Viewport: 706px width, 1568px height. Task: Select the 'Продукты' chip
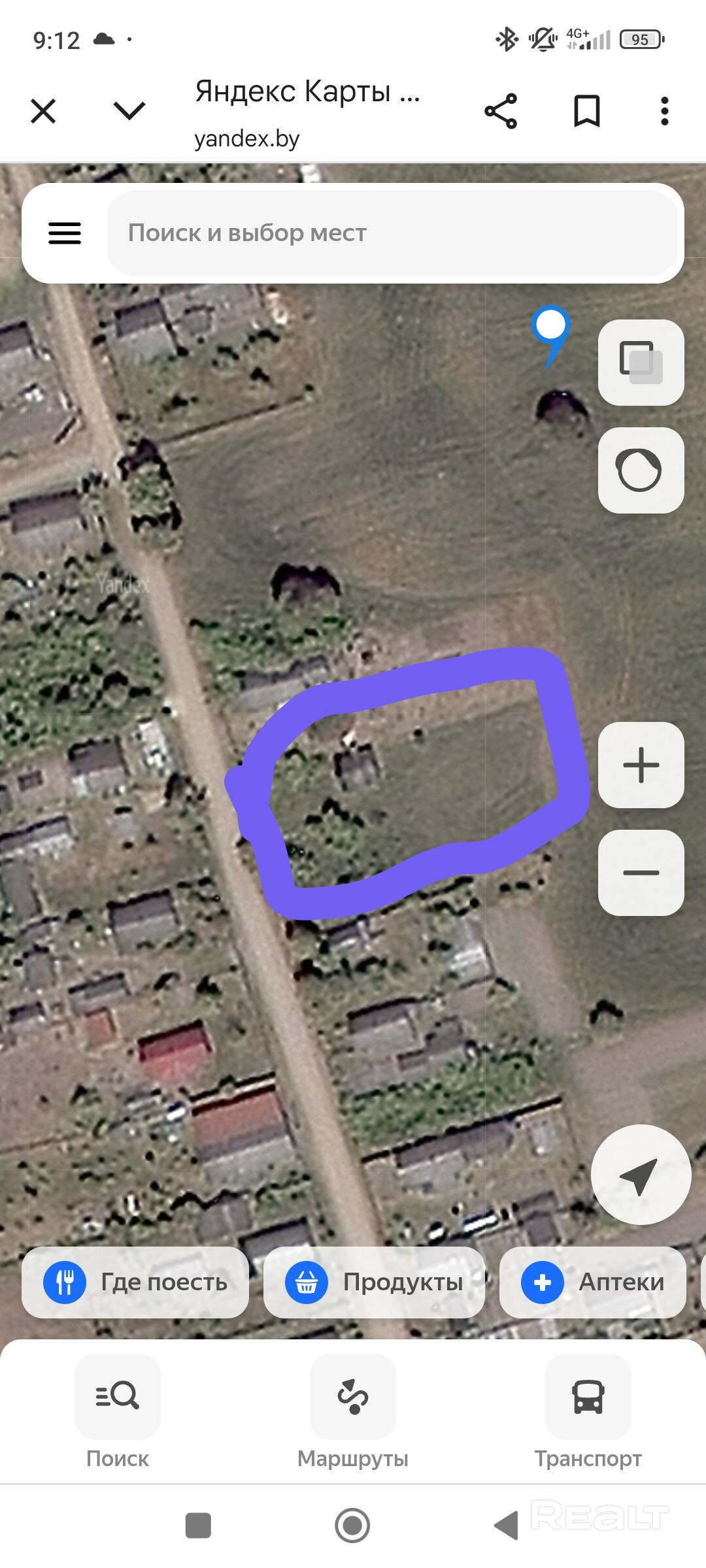click(374, 1282)
